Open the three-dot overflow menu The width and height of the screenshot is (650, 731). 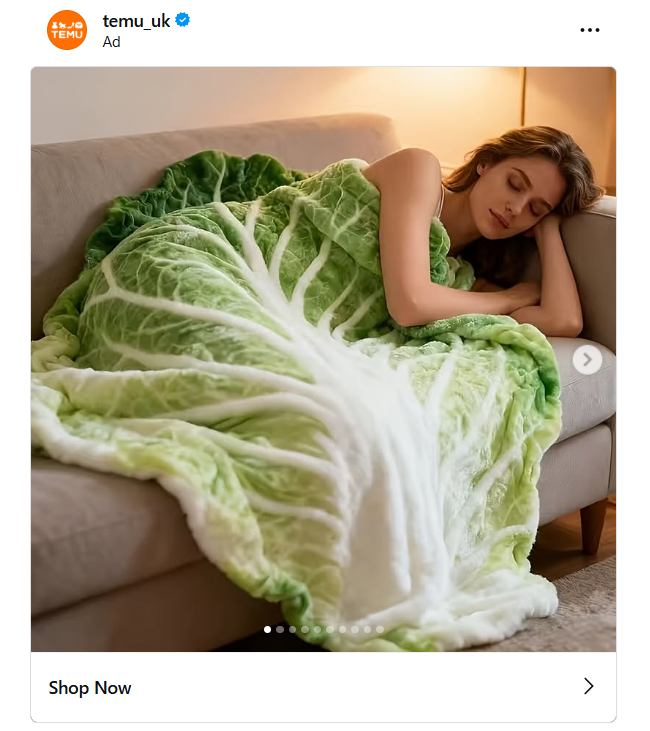(590, 30)
